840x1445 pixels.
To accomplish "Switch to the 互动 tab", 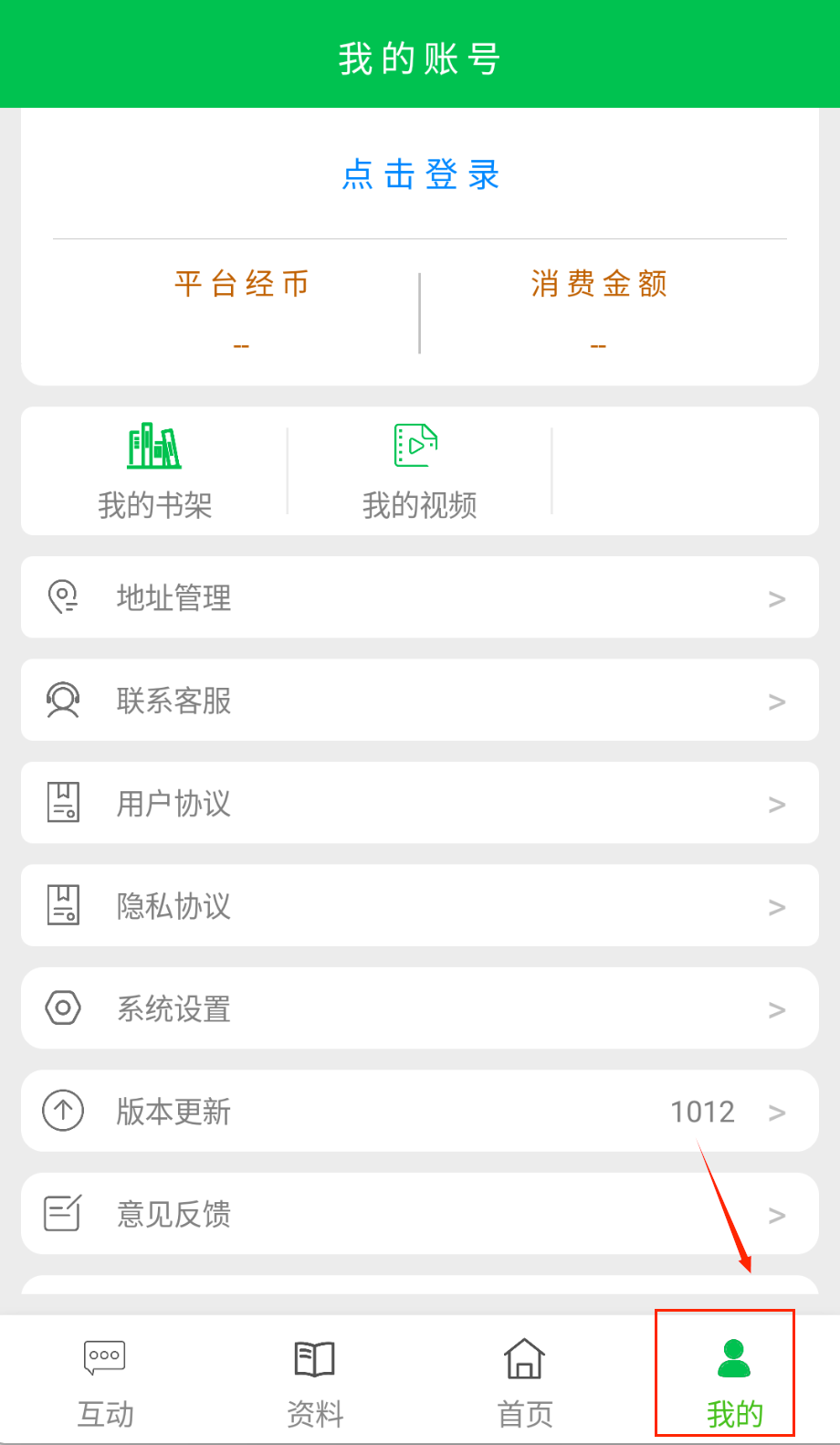I will pos(105,1381).
